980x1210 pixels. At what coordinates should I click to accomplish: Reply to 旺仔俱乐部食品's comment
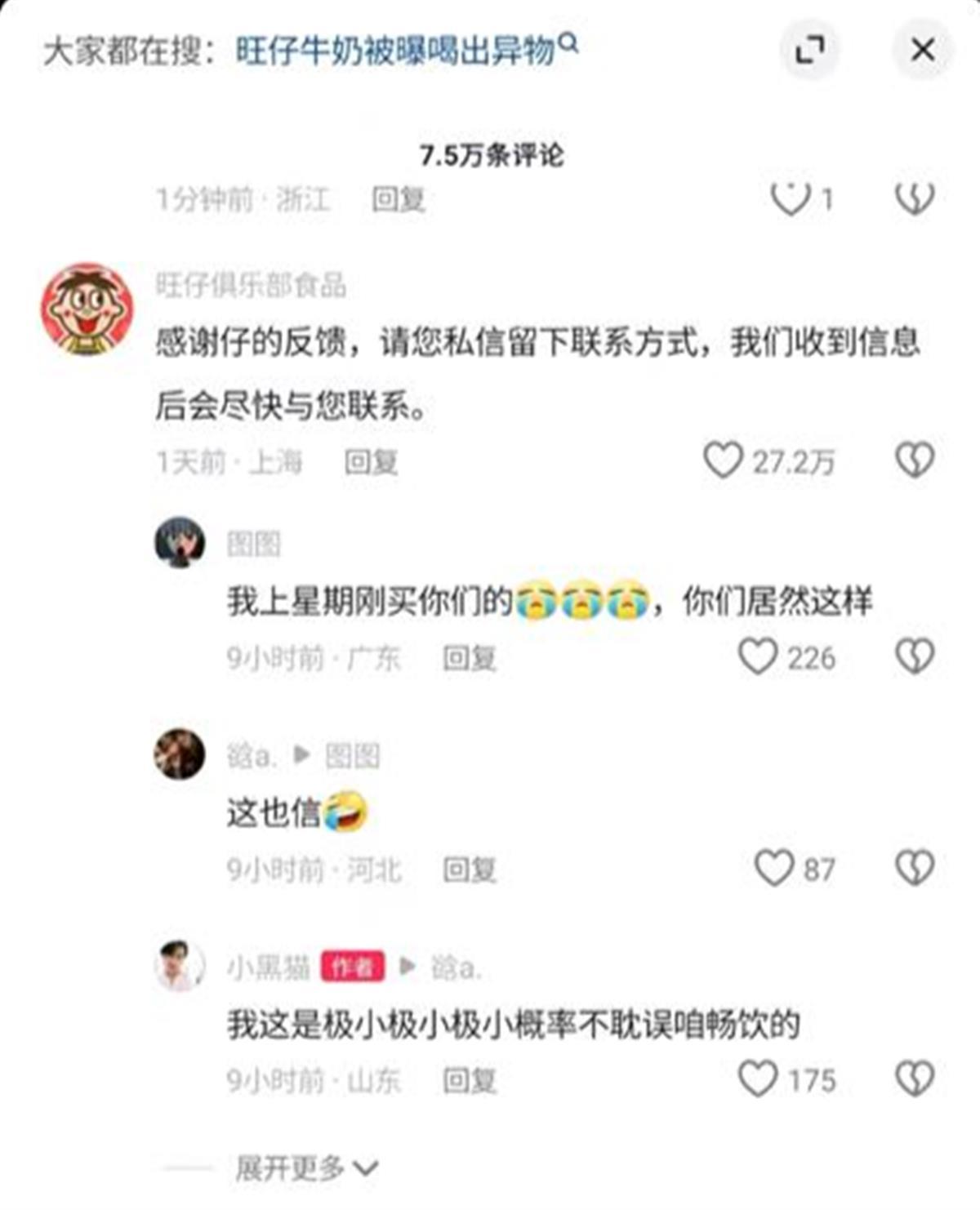pos(371,462)
